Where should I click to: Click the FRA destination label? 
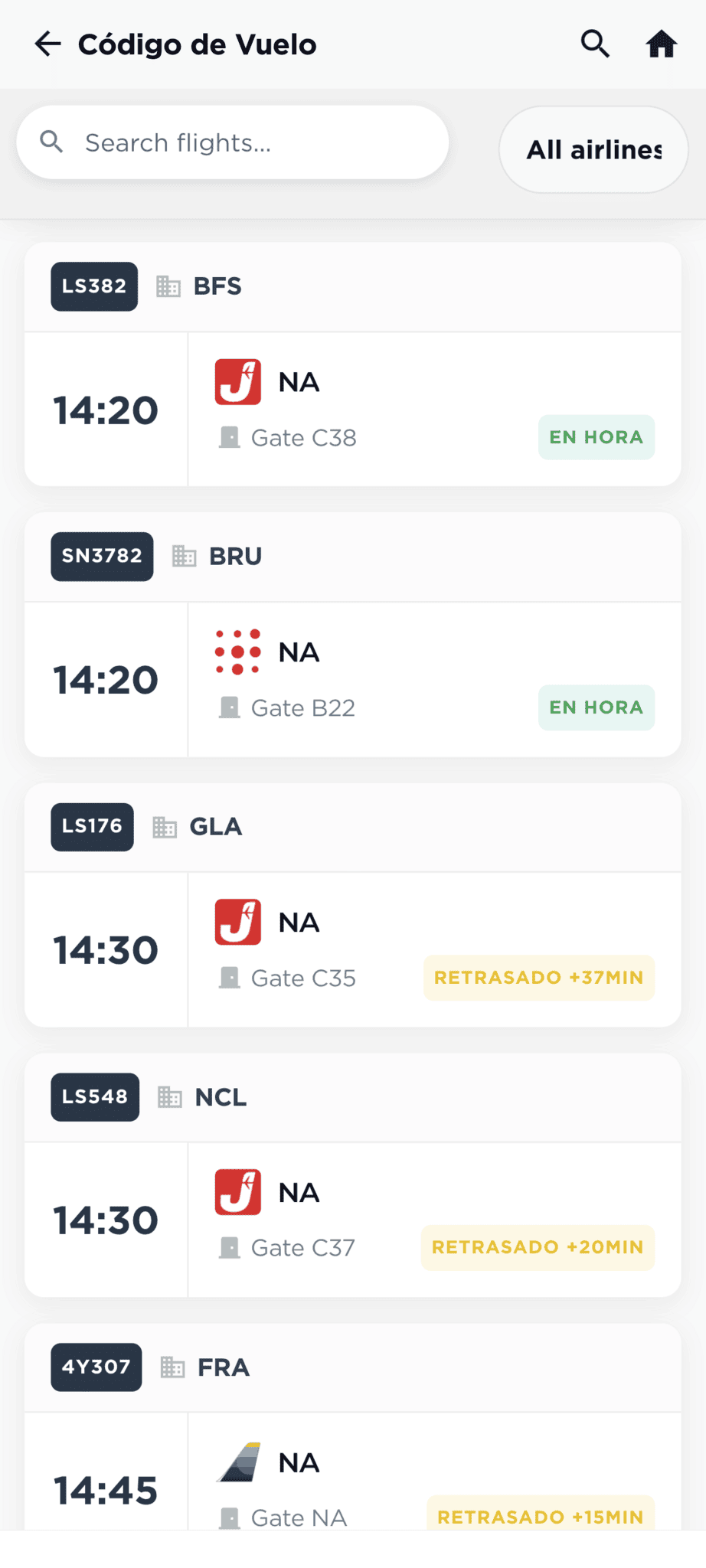tap(223, 1367)
